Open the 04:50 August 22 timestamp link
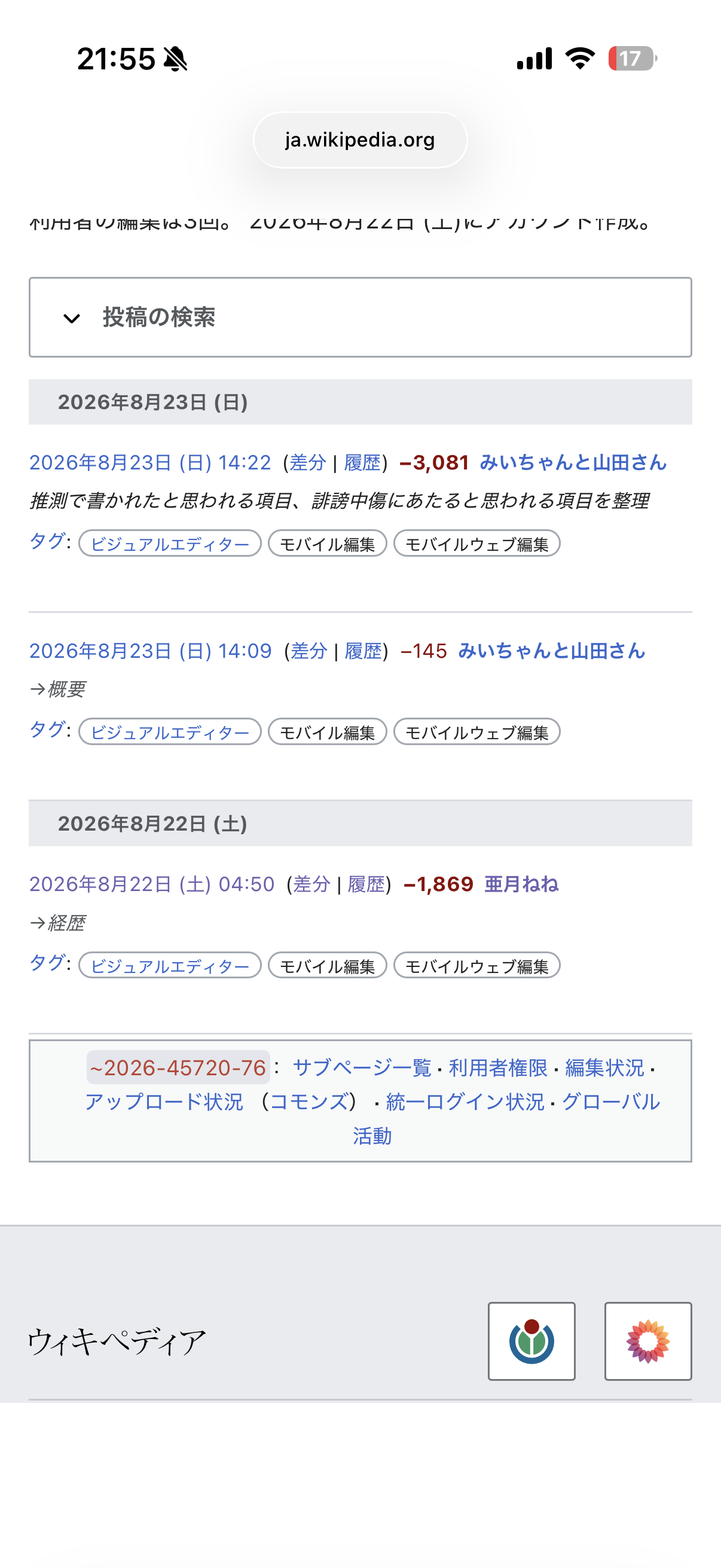Screen dimensions: 721x1568 [152, 884]
